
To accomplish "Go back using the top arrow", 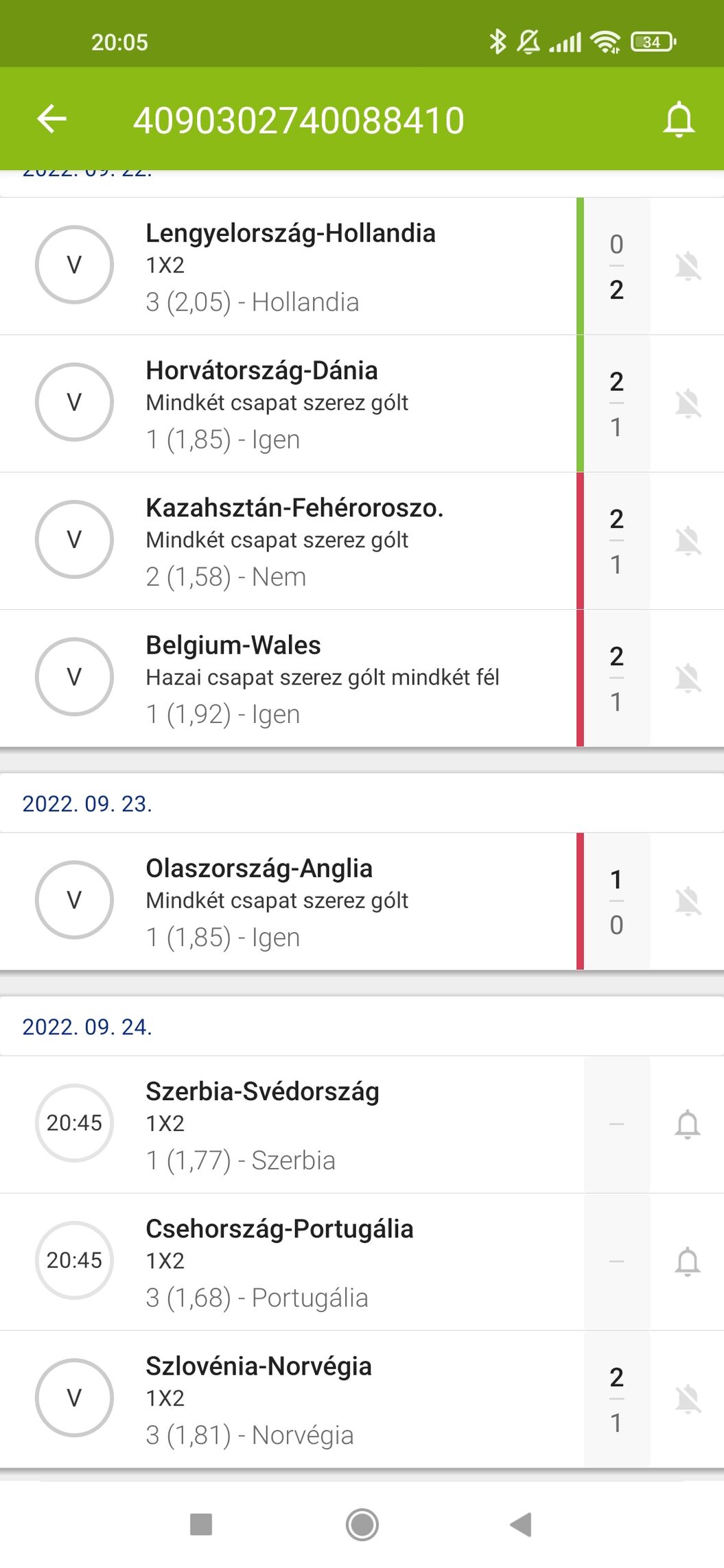I will coord(51,119).
